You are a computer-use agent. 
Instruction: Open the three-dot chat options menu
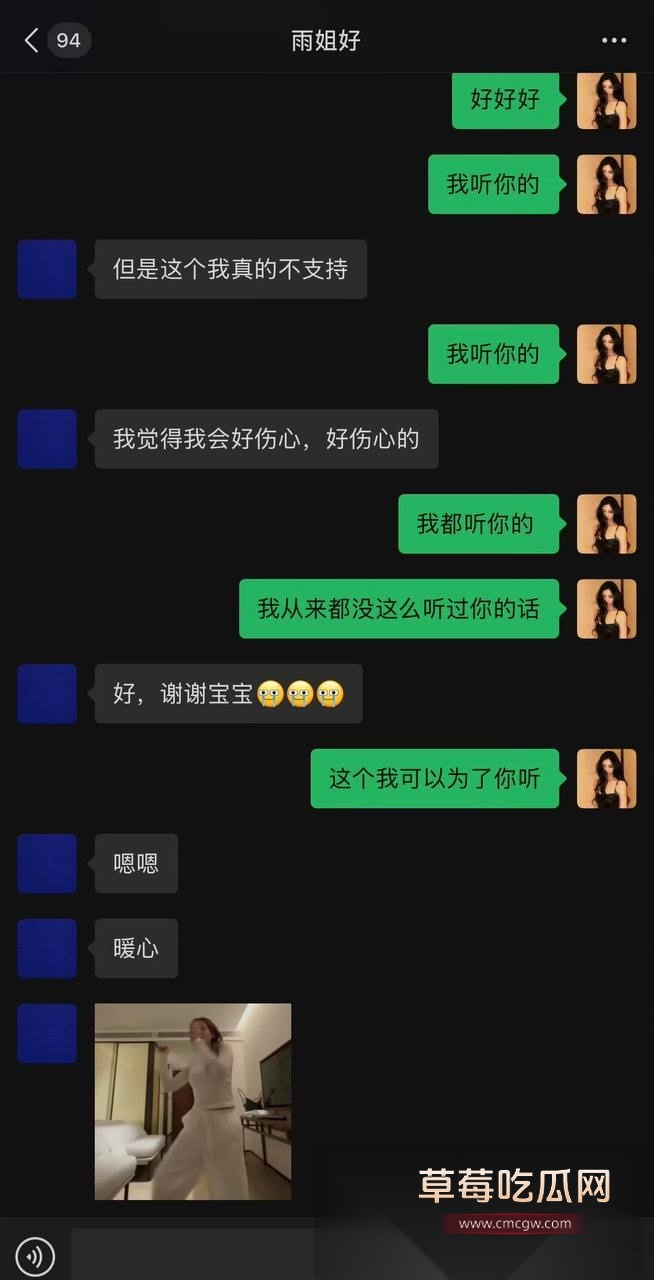point(613,41)
